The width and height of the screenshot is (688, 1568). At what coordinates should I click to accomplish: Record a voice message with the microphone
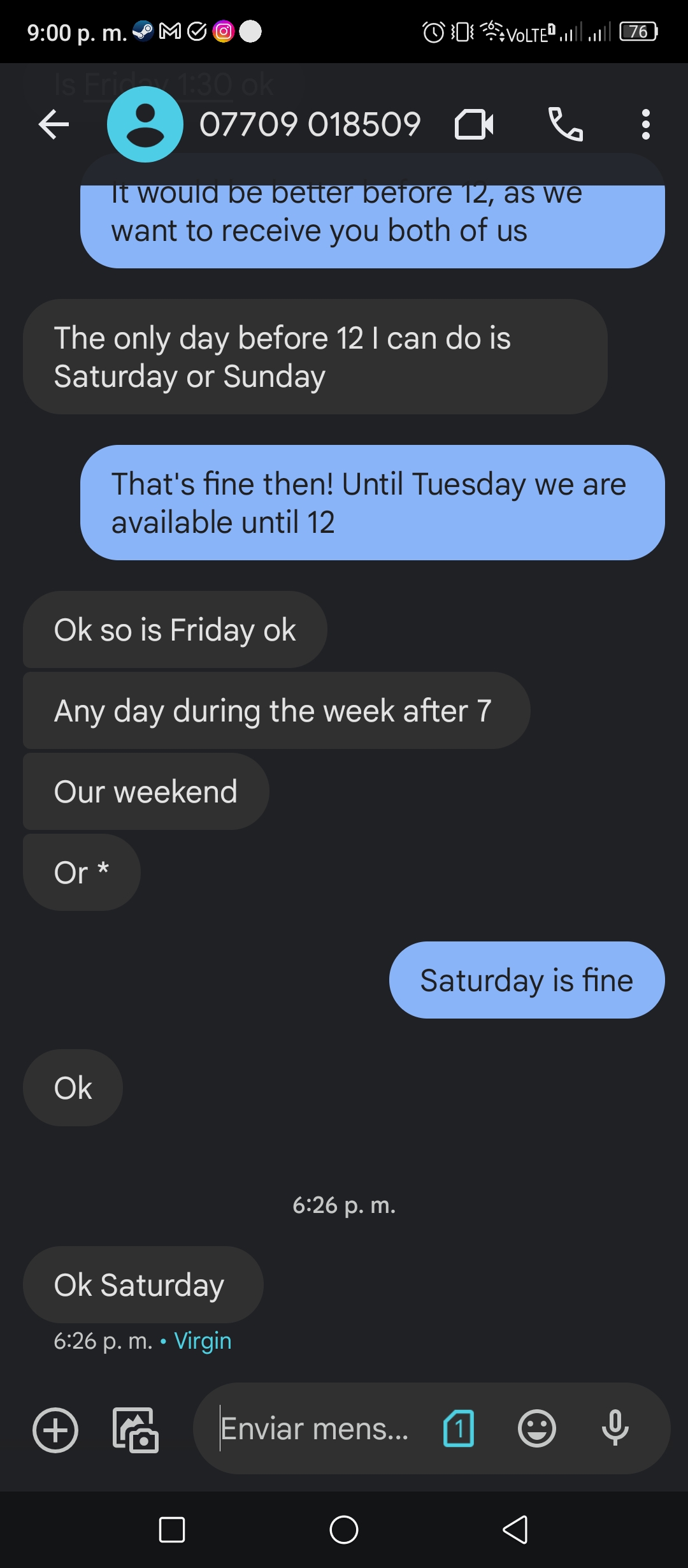tap(615, 1428)
